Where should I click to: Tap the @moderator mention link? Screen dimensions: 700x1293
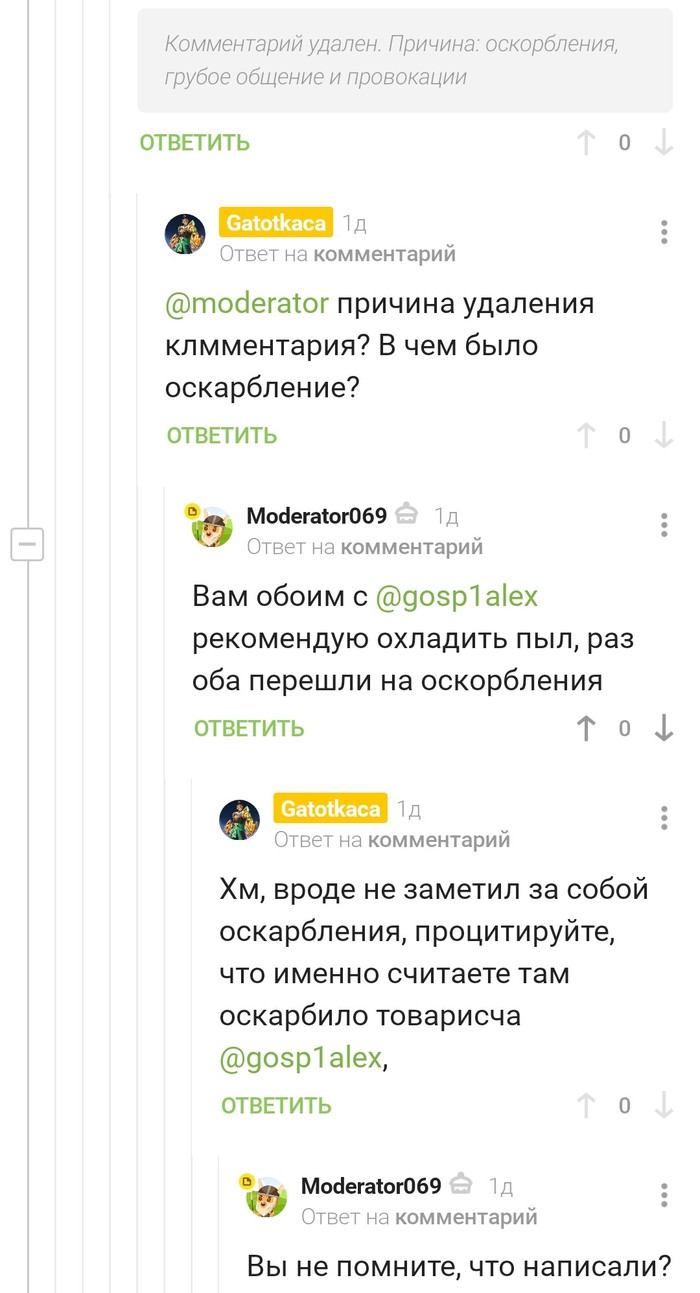point(246,304)
